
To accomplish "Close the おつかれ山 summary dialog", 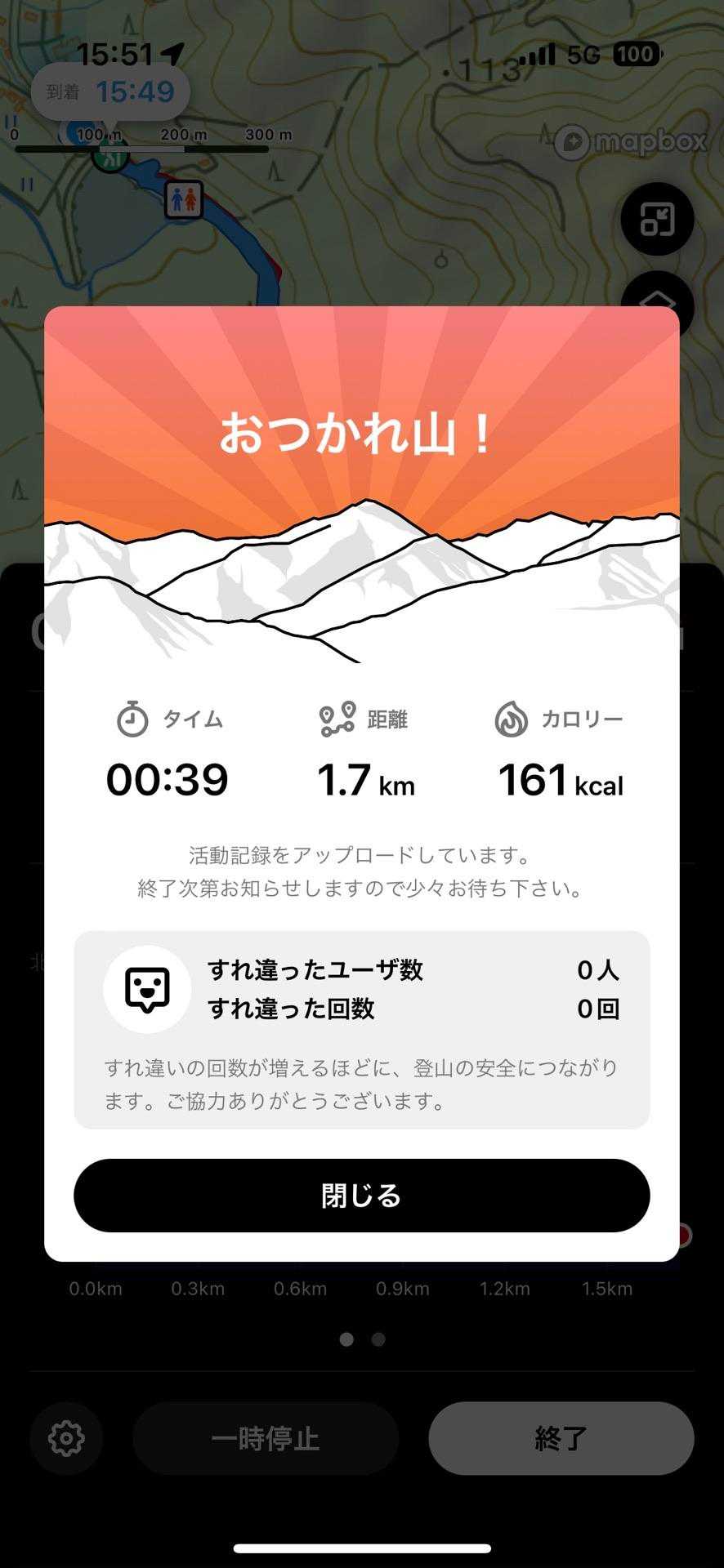I will [361, 1196].
